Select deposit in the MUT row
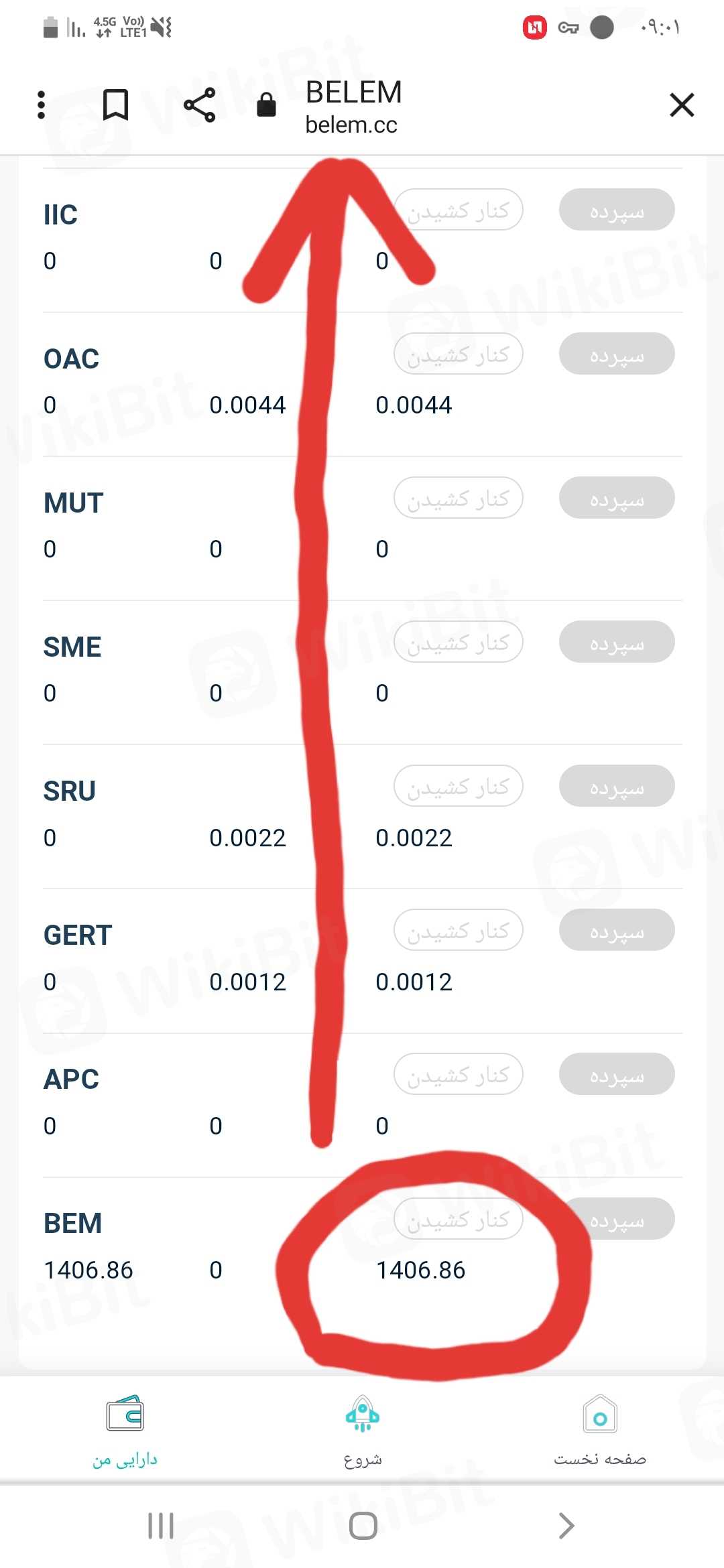Viewport: 724px width, 1568px height. tap(617, 498)
